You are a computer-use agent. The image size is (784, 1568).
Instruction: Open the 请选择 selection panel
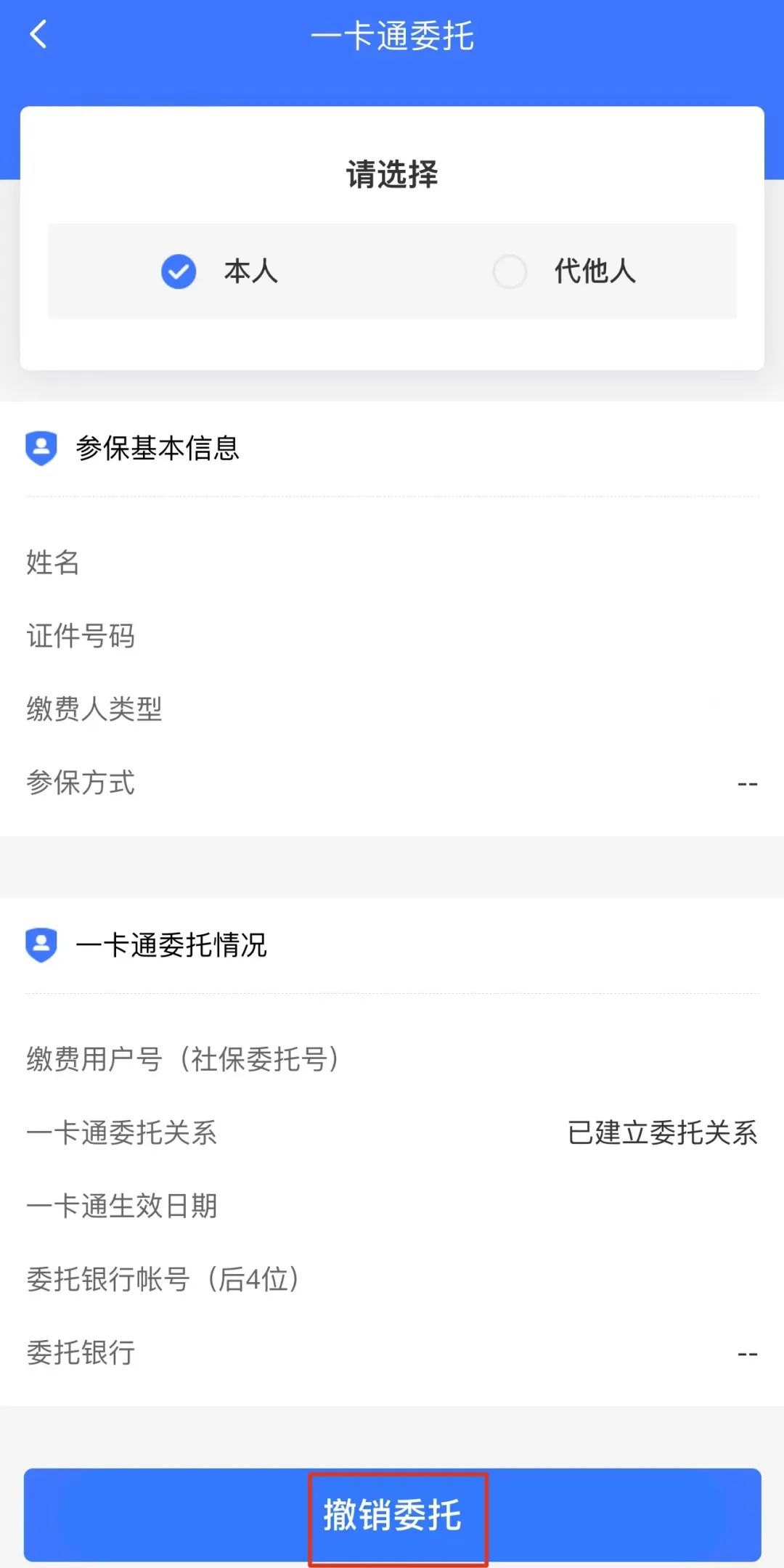coord(392,174)
